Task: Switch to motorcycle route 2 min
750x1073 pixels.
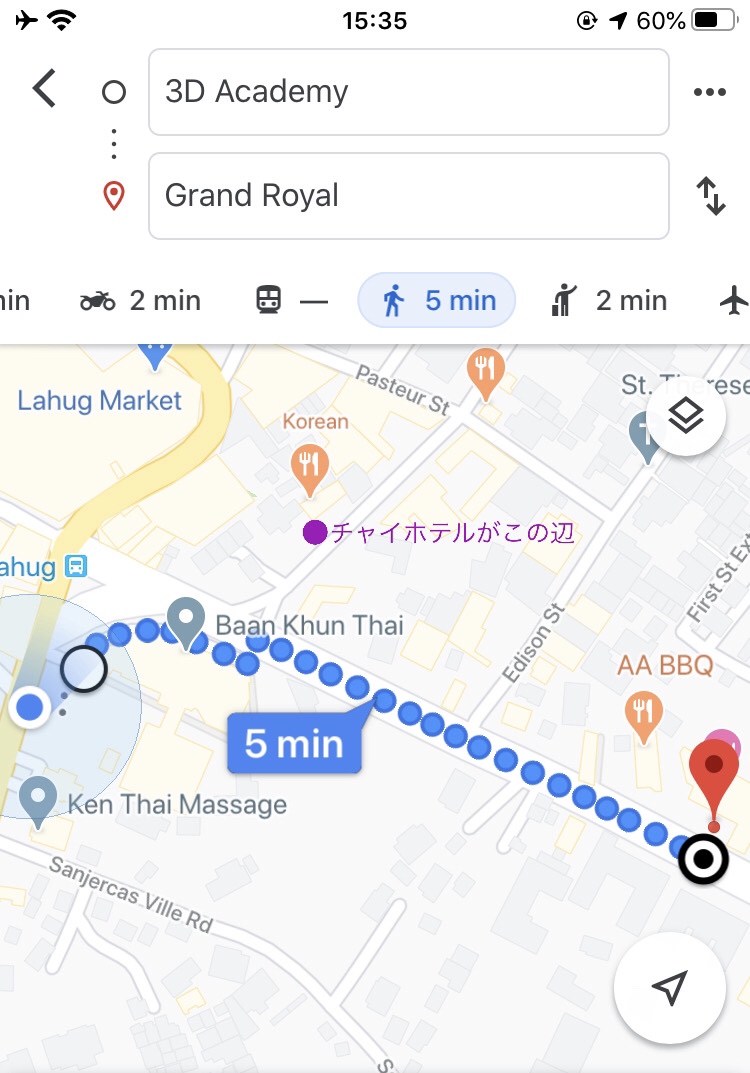Action: click(x=141, y=300)
